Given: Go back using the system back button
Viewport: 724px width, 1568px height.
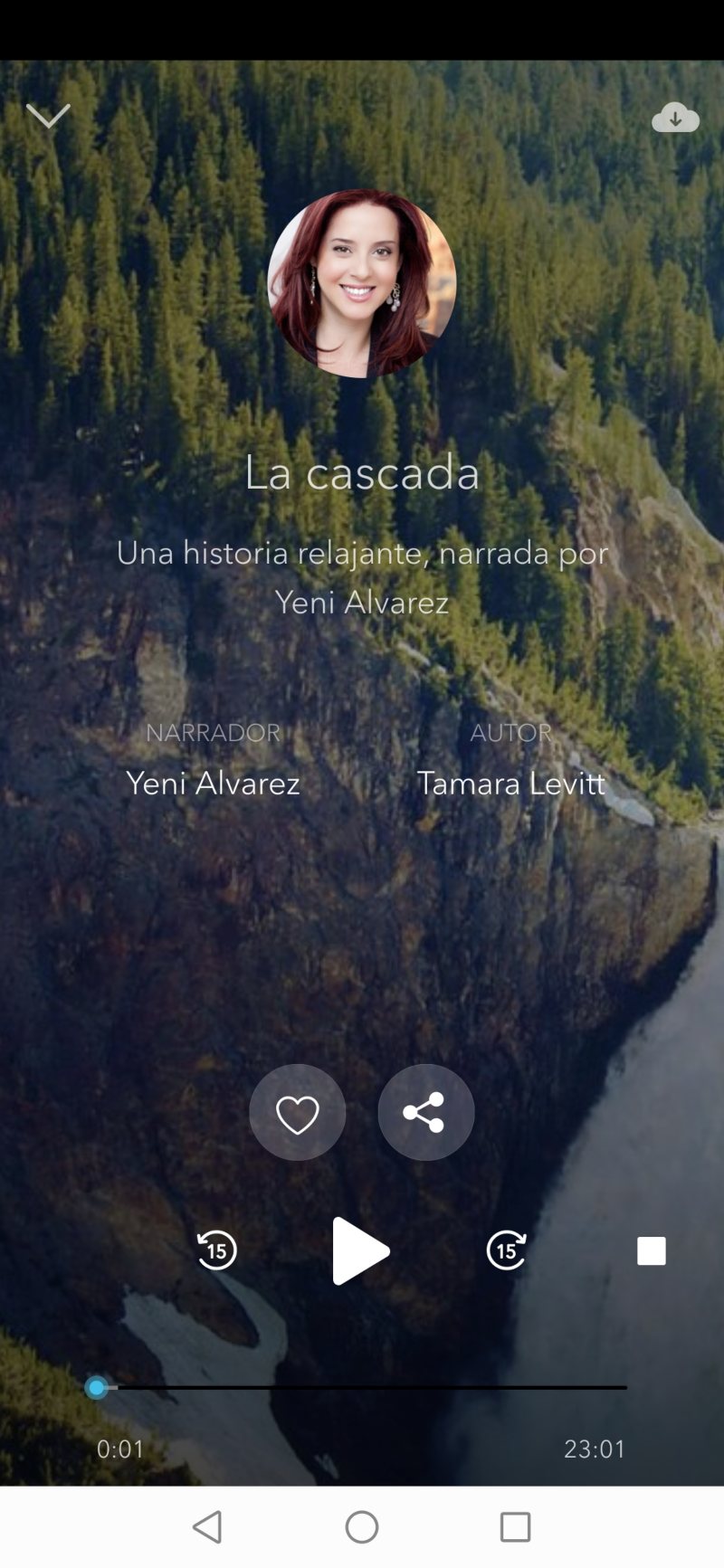Looking at the screenshot, I should point(208,1527).
